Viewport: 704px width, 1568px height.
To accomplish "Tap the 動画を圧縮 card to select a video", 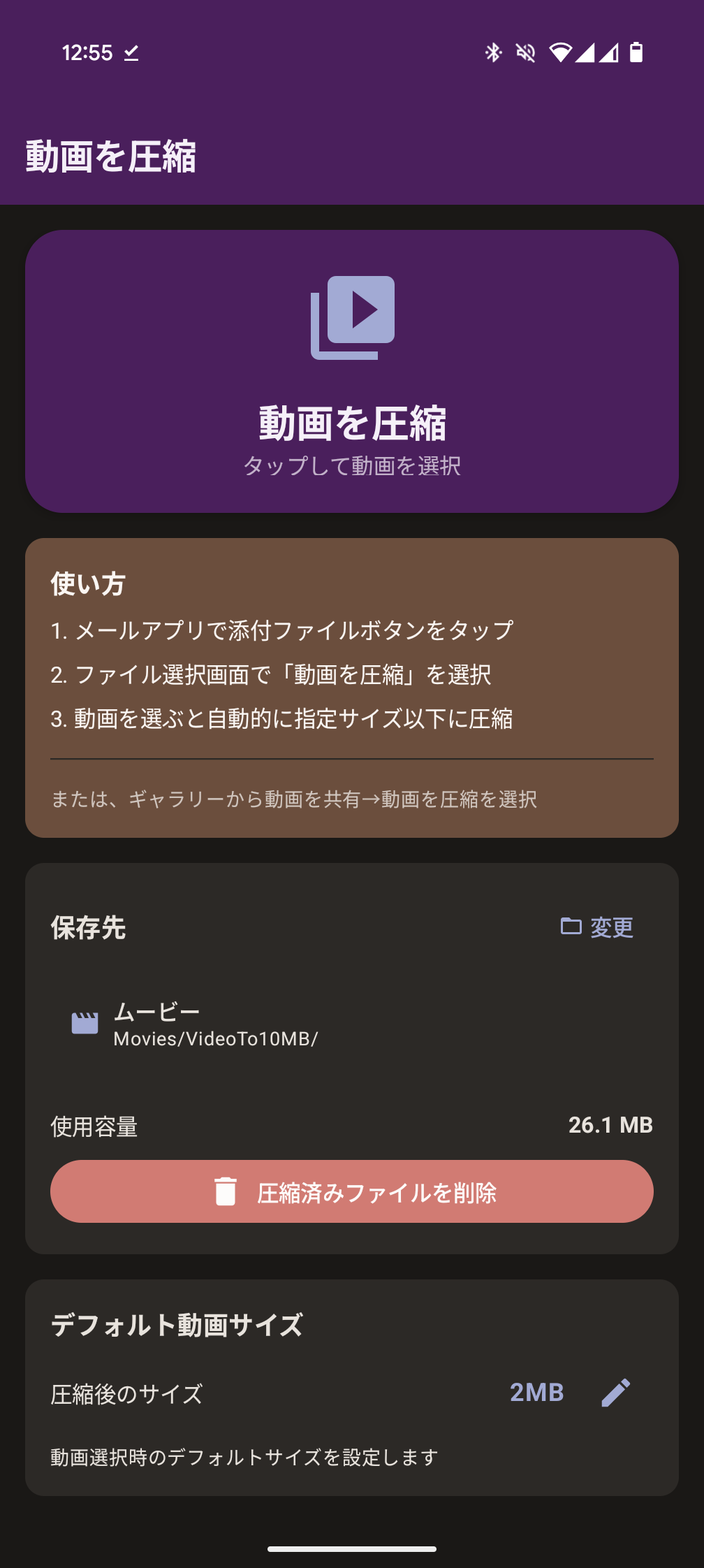I will [x=352, y=372].
